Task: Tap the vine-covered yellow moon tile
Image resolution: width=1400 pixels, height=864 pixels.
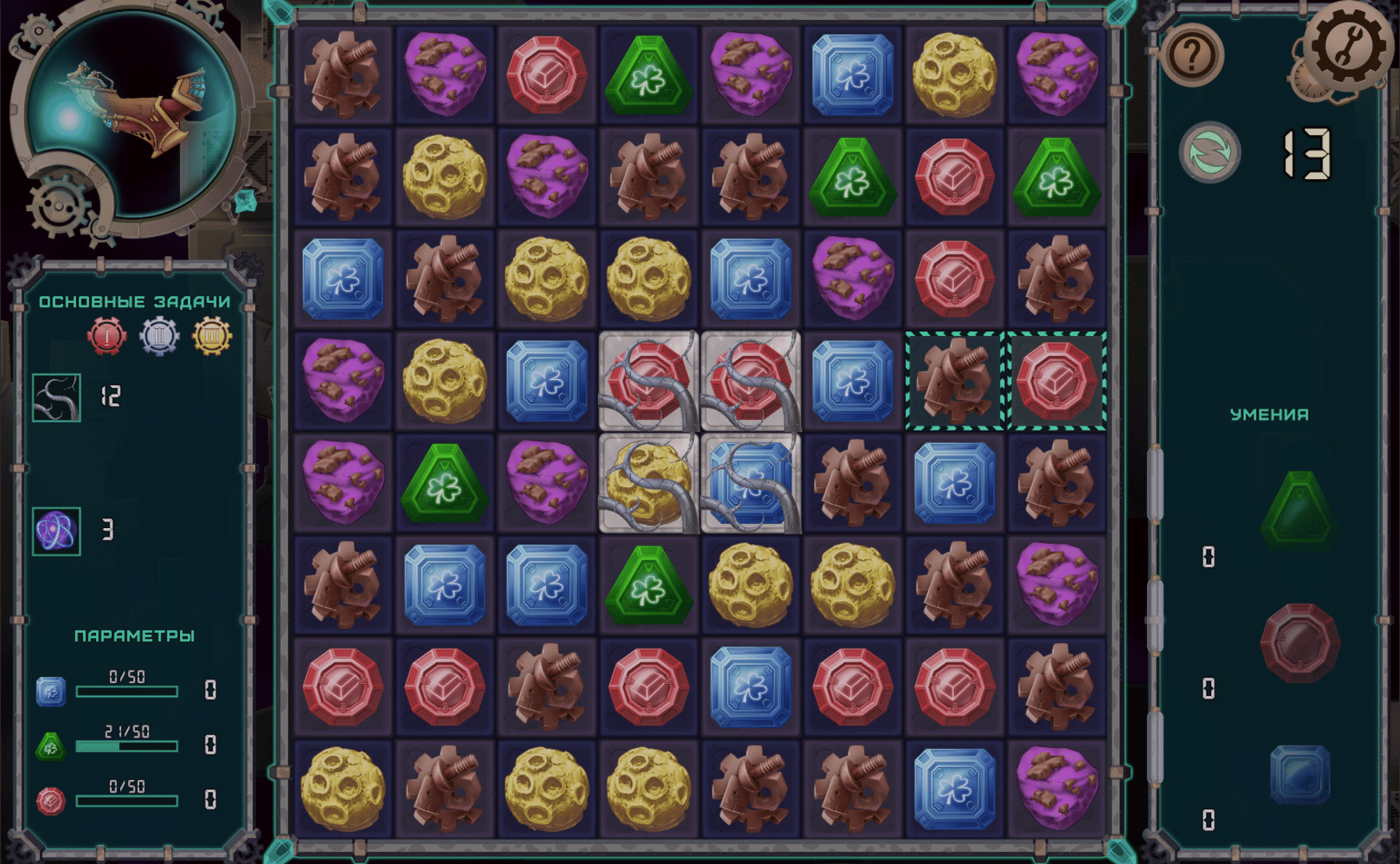Action: tap(648, 483)
